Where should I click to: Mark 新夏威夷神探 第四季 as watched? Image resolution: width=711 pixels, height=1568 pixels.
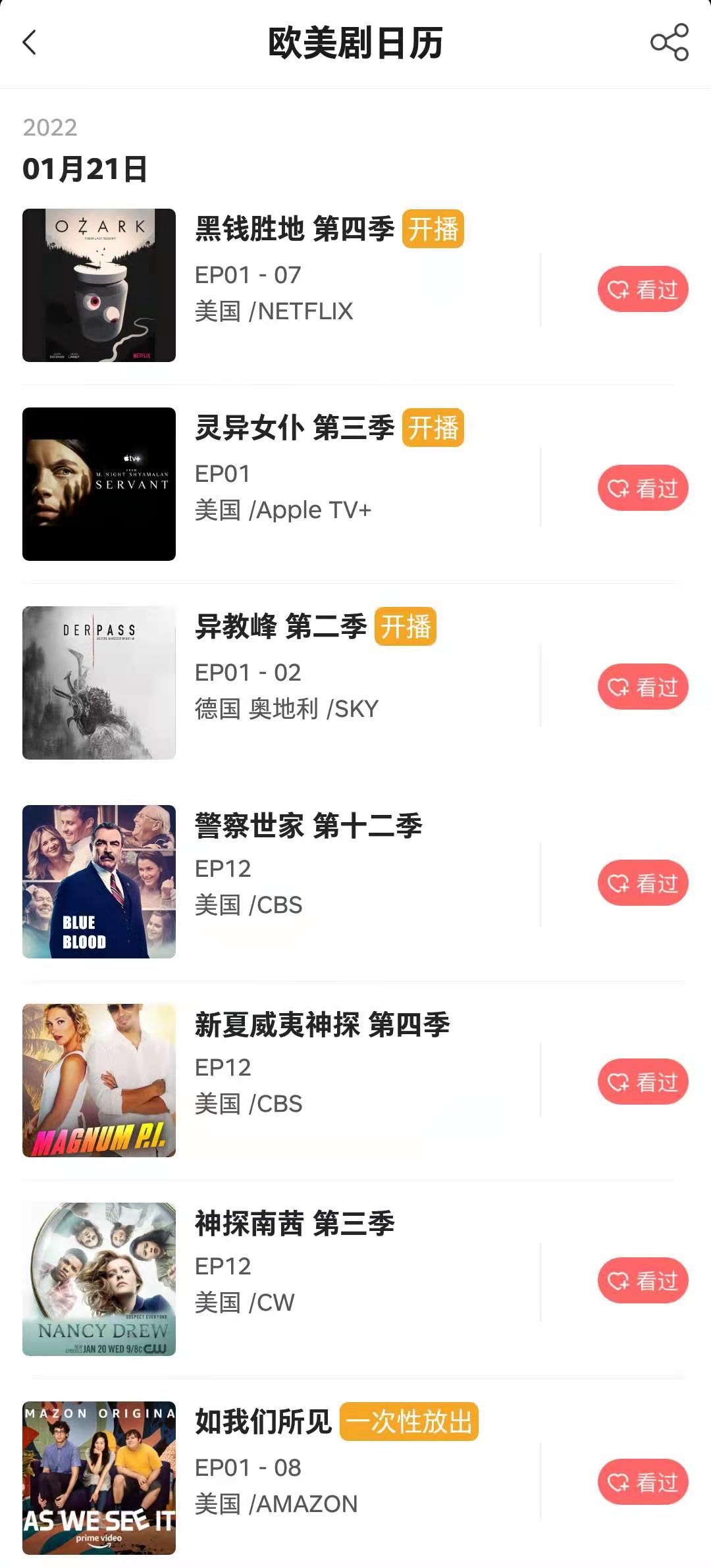pyautogui.click(x=643, y=1082)
